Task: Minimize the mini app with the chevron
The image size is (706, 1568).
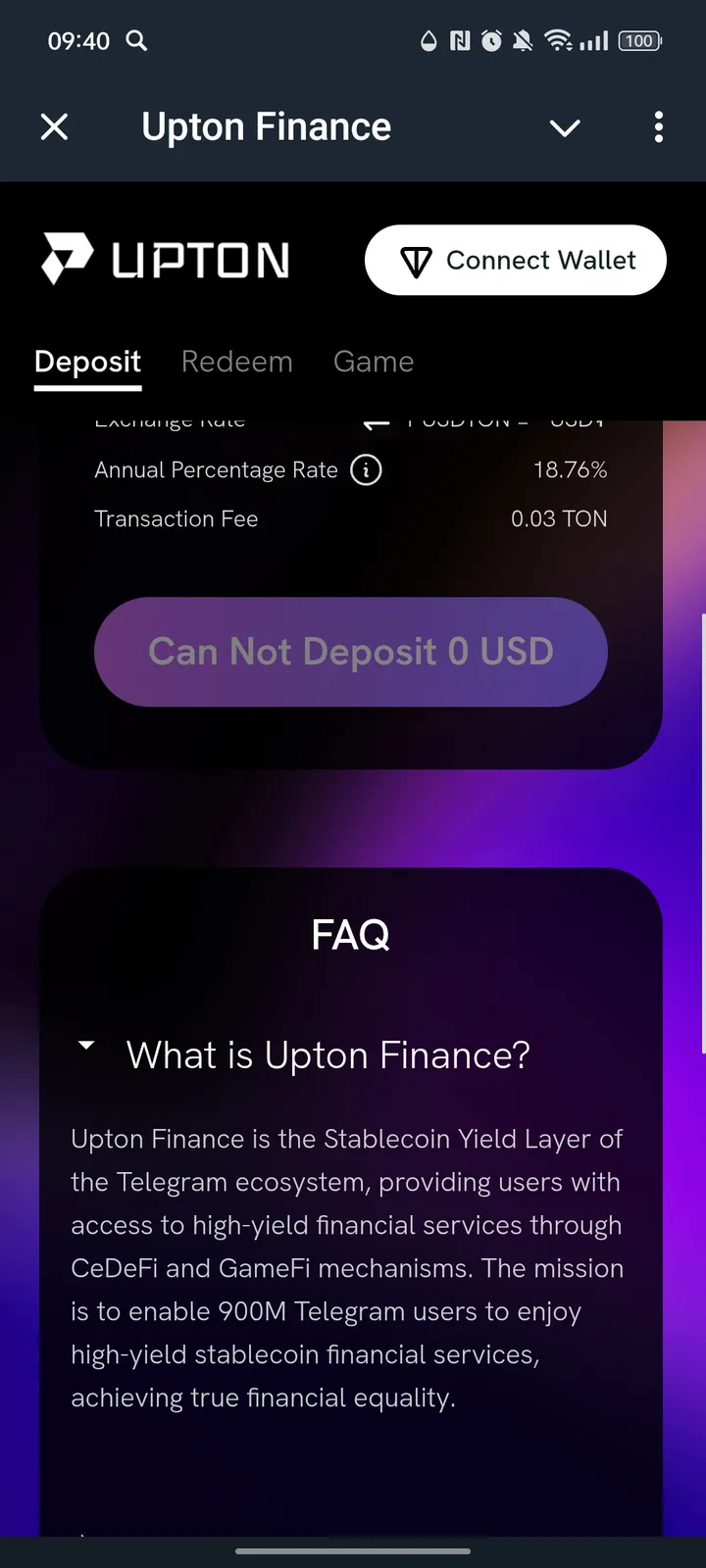Action: tap(565, 127)
